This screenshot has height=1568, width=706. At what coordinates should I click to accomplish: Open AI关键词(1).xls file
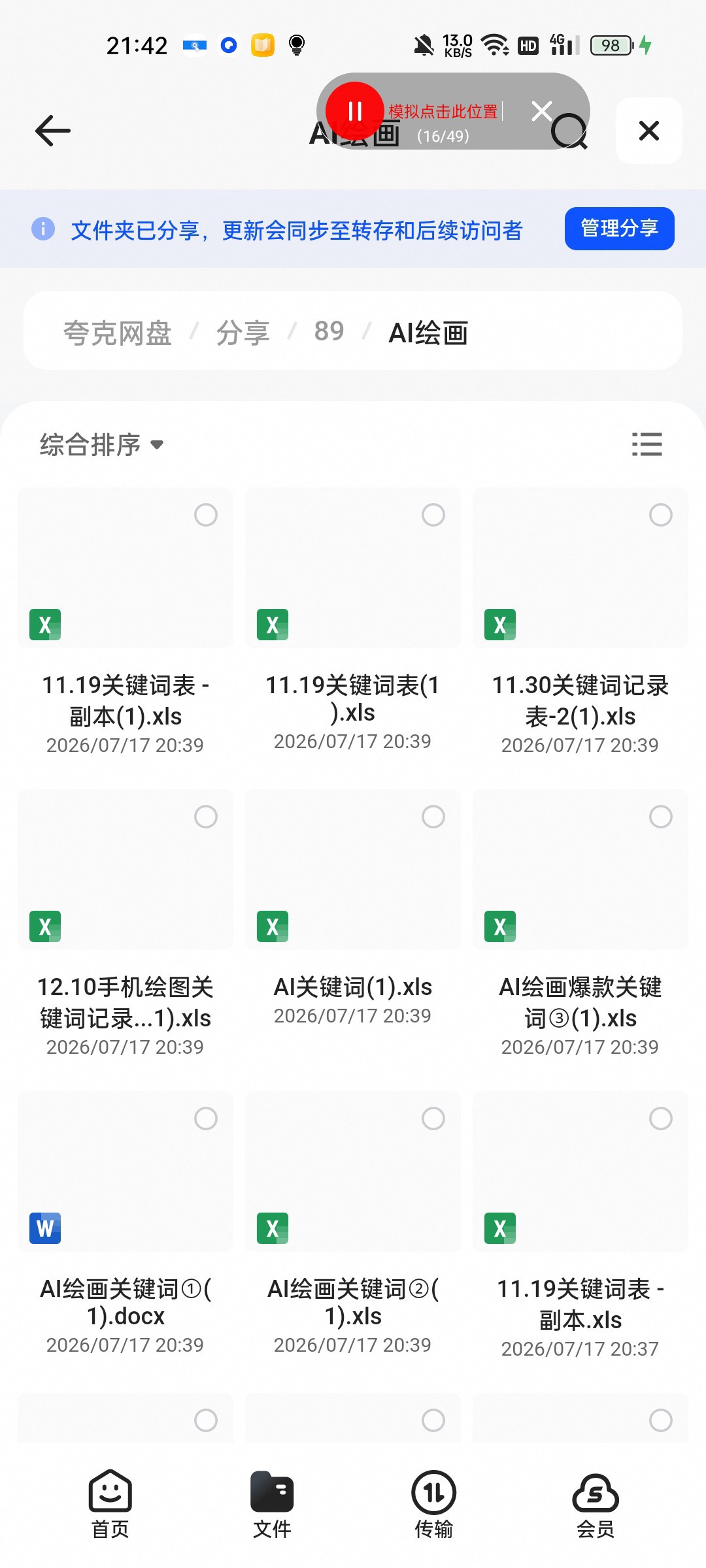[x=353, y=908]
